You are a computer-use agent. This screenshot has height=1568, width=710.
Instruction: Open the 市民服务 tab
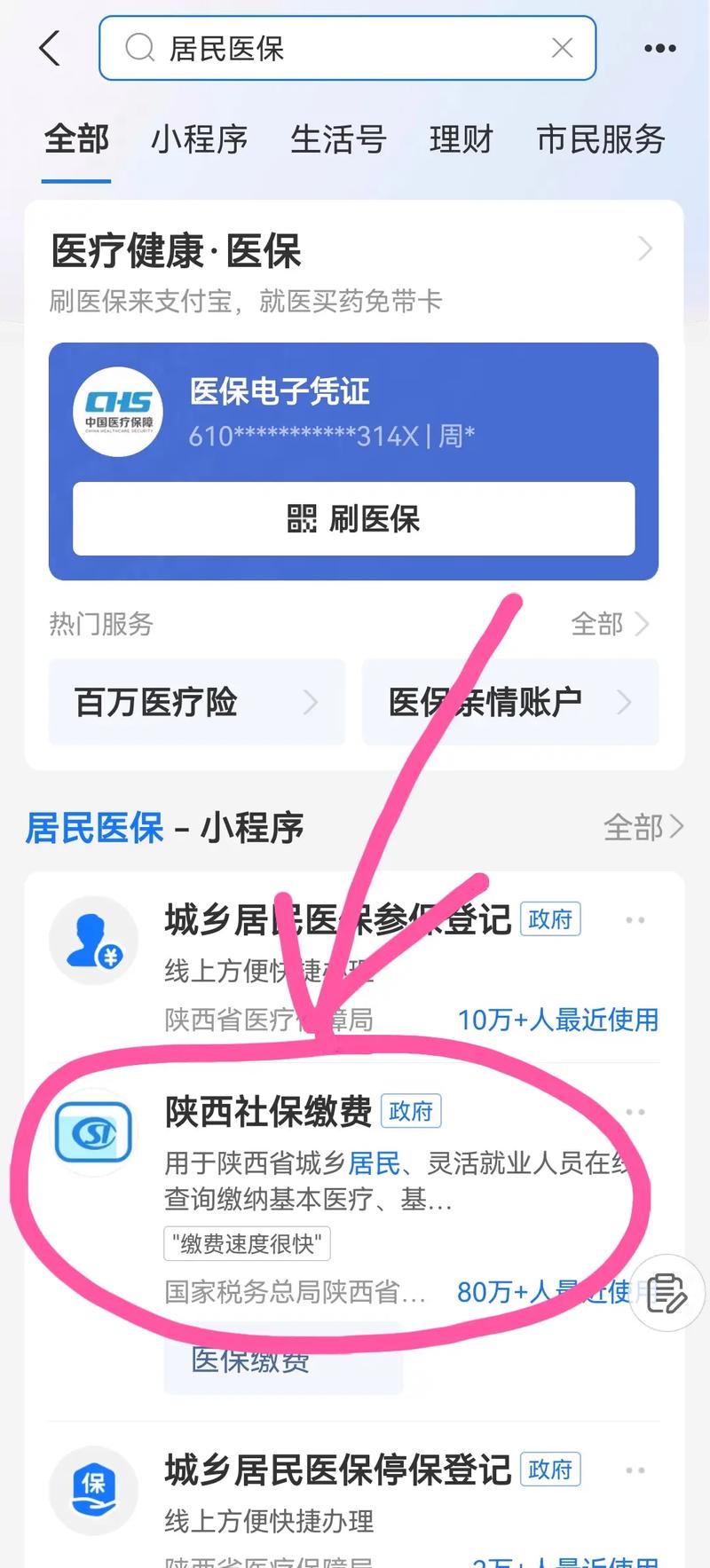[600, 139]
